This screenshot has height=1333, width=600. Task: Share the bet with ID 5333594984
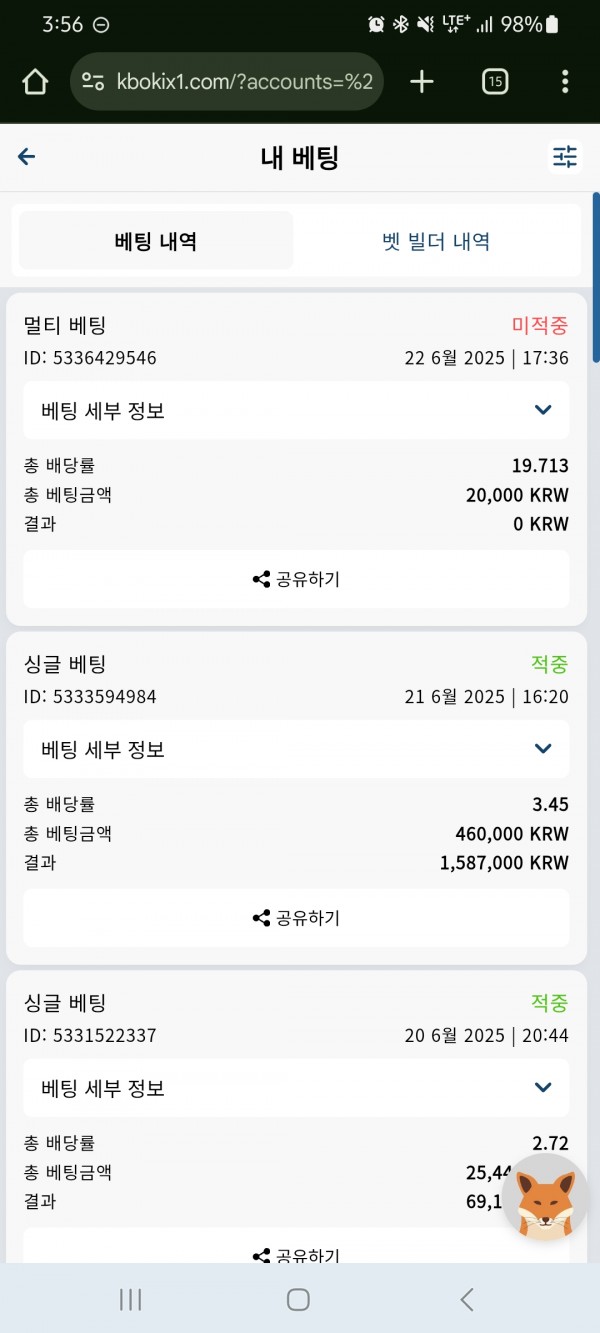pyautogui.click(x=297, y=918)
